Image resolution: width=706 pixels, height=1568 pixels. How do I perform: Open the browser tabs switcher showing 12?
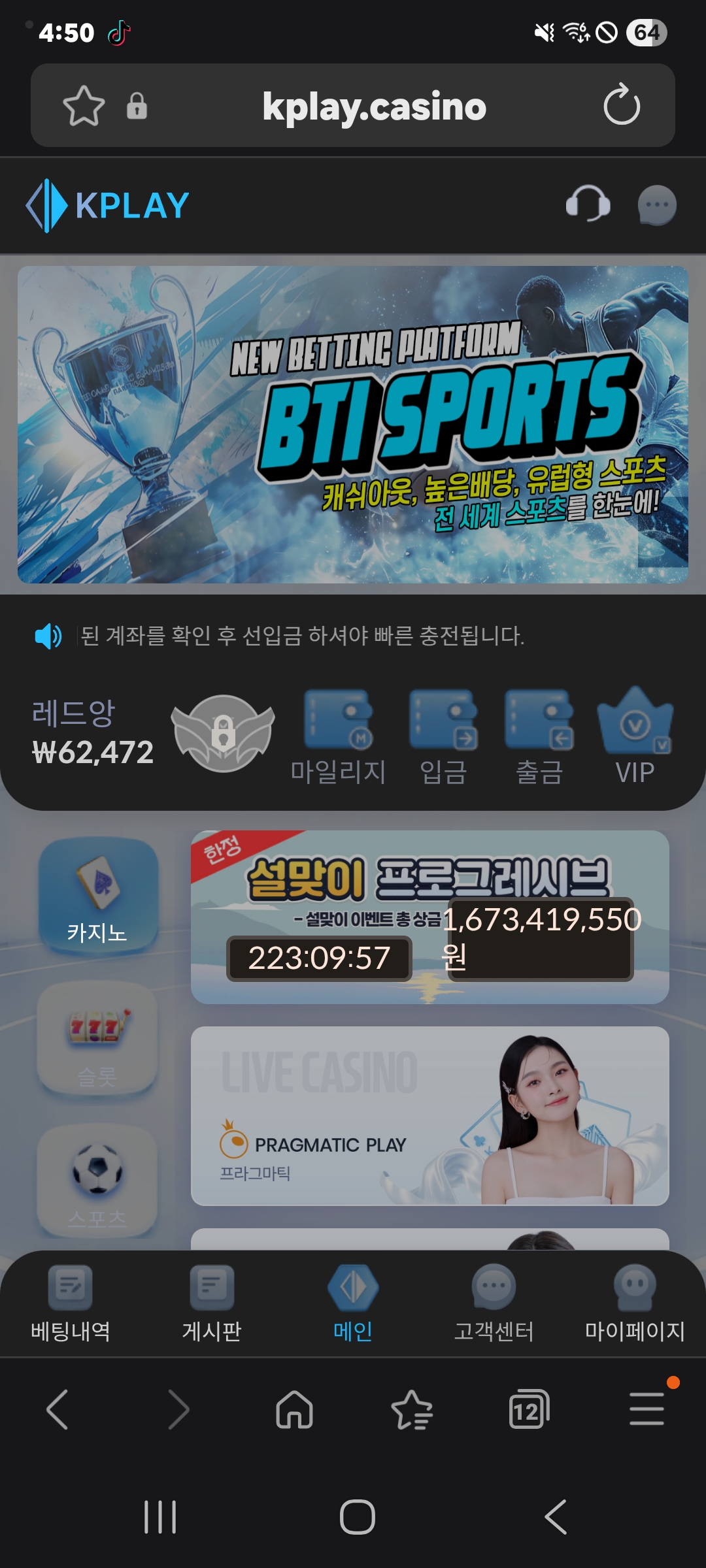[x=529, y=1409]
